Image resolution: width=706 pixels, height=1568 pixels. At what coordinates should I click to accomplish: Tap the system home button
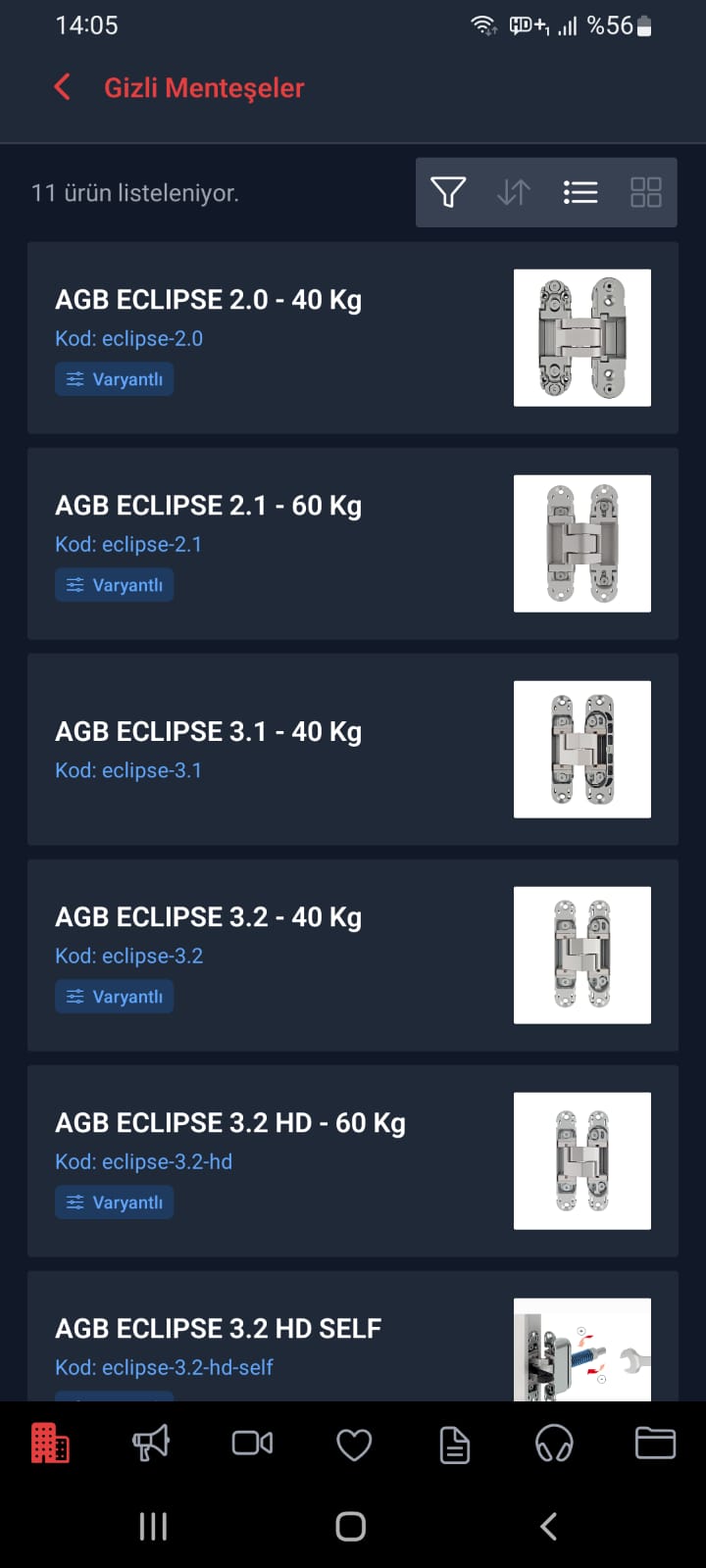351,1526
